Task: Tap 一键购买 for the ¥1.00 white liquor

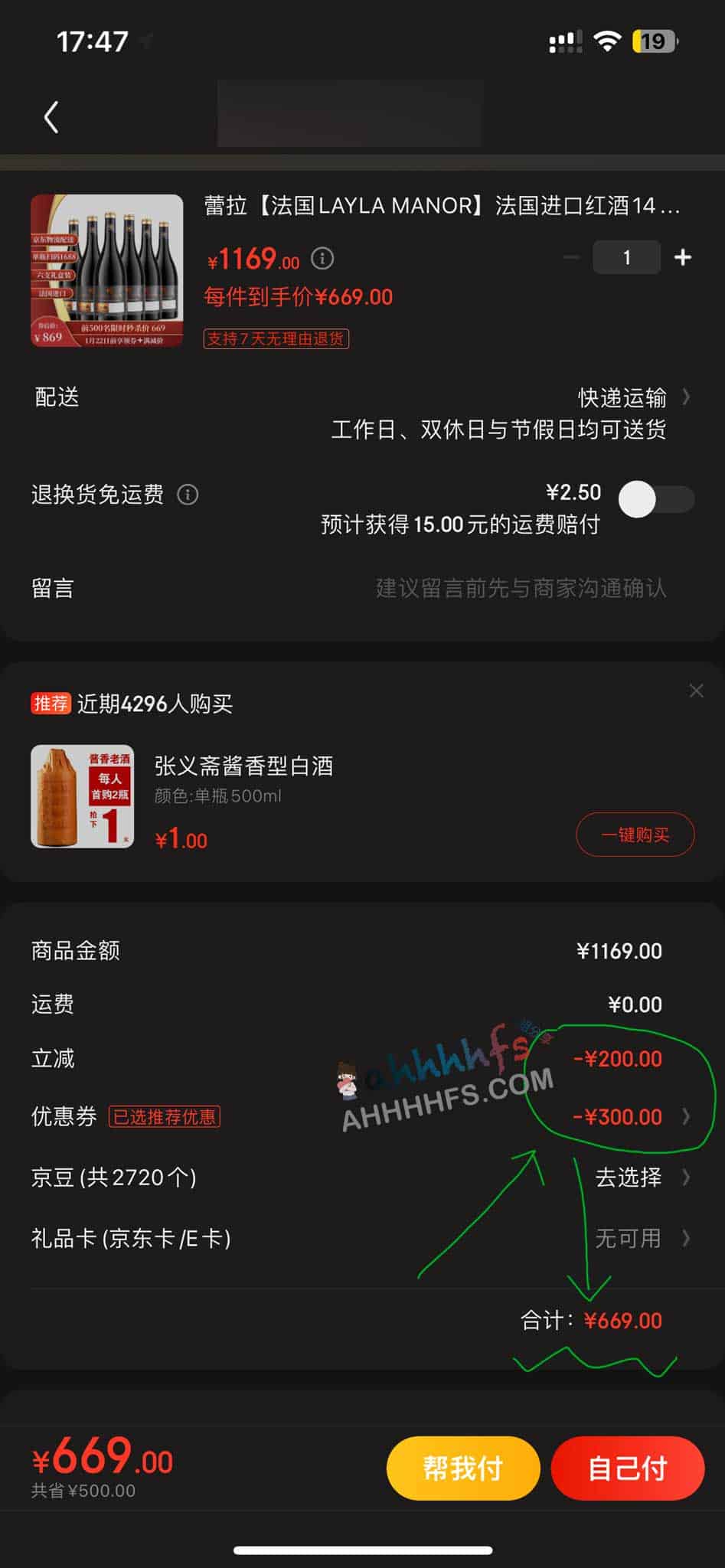Action: [x=635, y=835]
